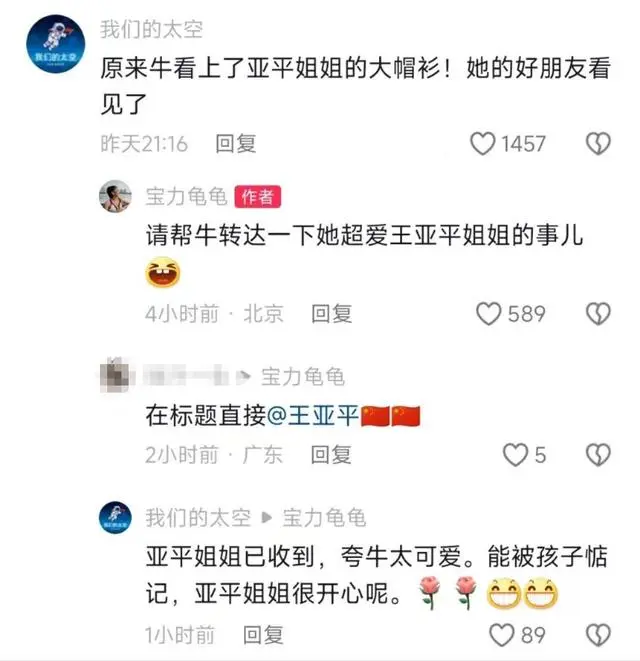The height and width of the screenshot is (661, 640).
Task: Reply to the 昨天21:16 comment
Action: 236,143
